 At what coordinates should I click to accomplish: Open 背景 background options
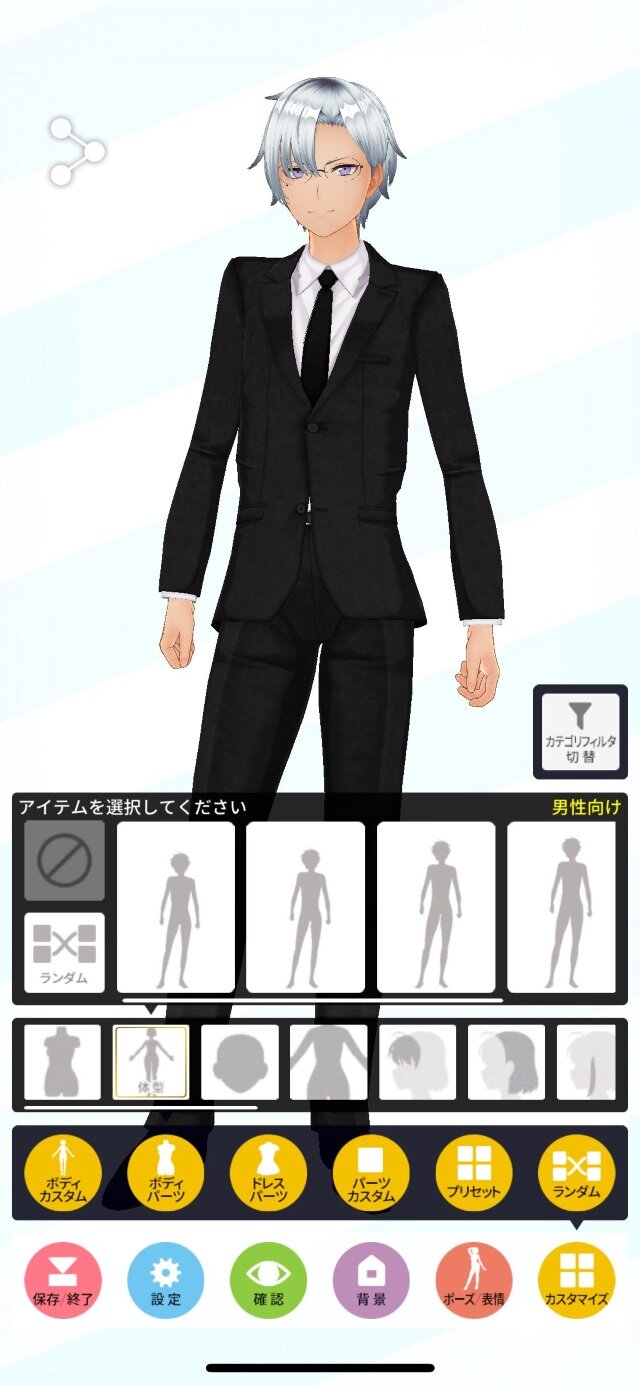[371, 1280]
